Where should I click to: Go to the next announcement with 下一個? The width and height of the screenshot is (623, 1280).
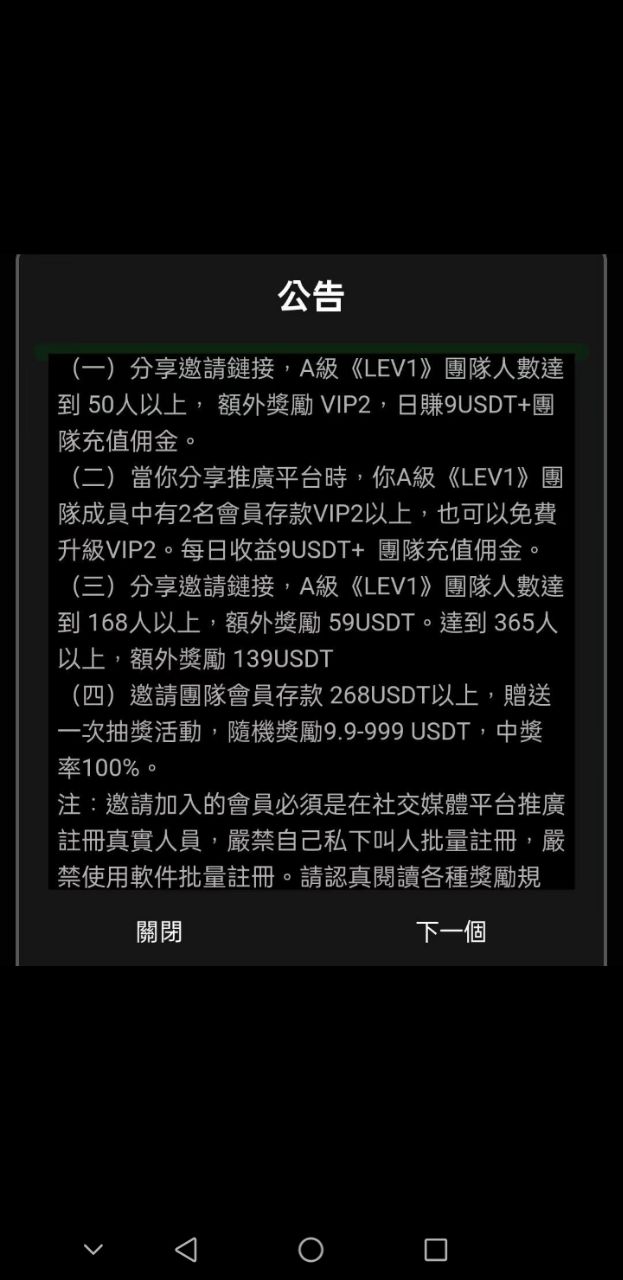click(450, 931)
